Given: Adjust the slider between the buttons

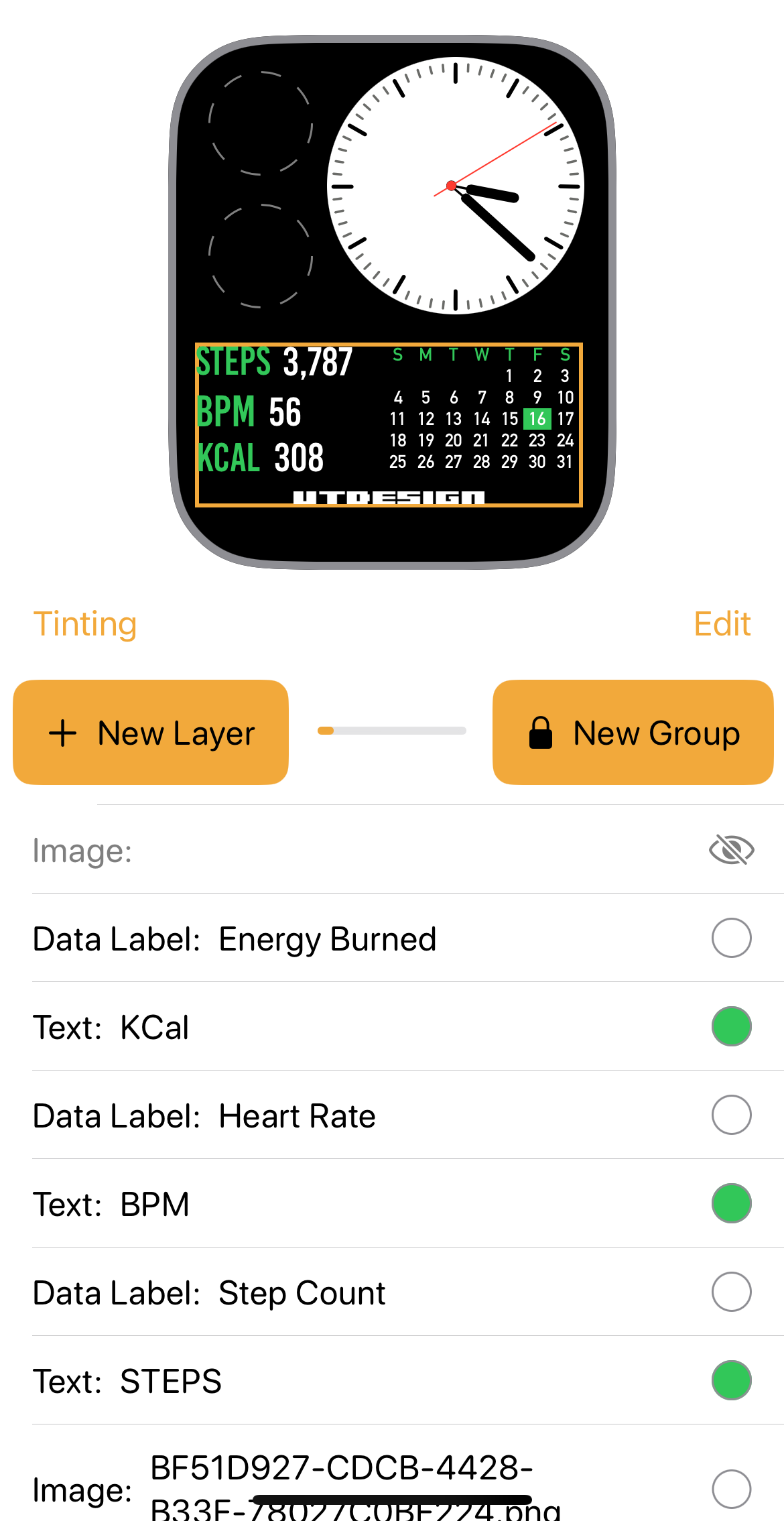Looking at the screenshot, I should point(391,731).
